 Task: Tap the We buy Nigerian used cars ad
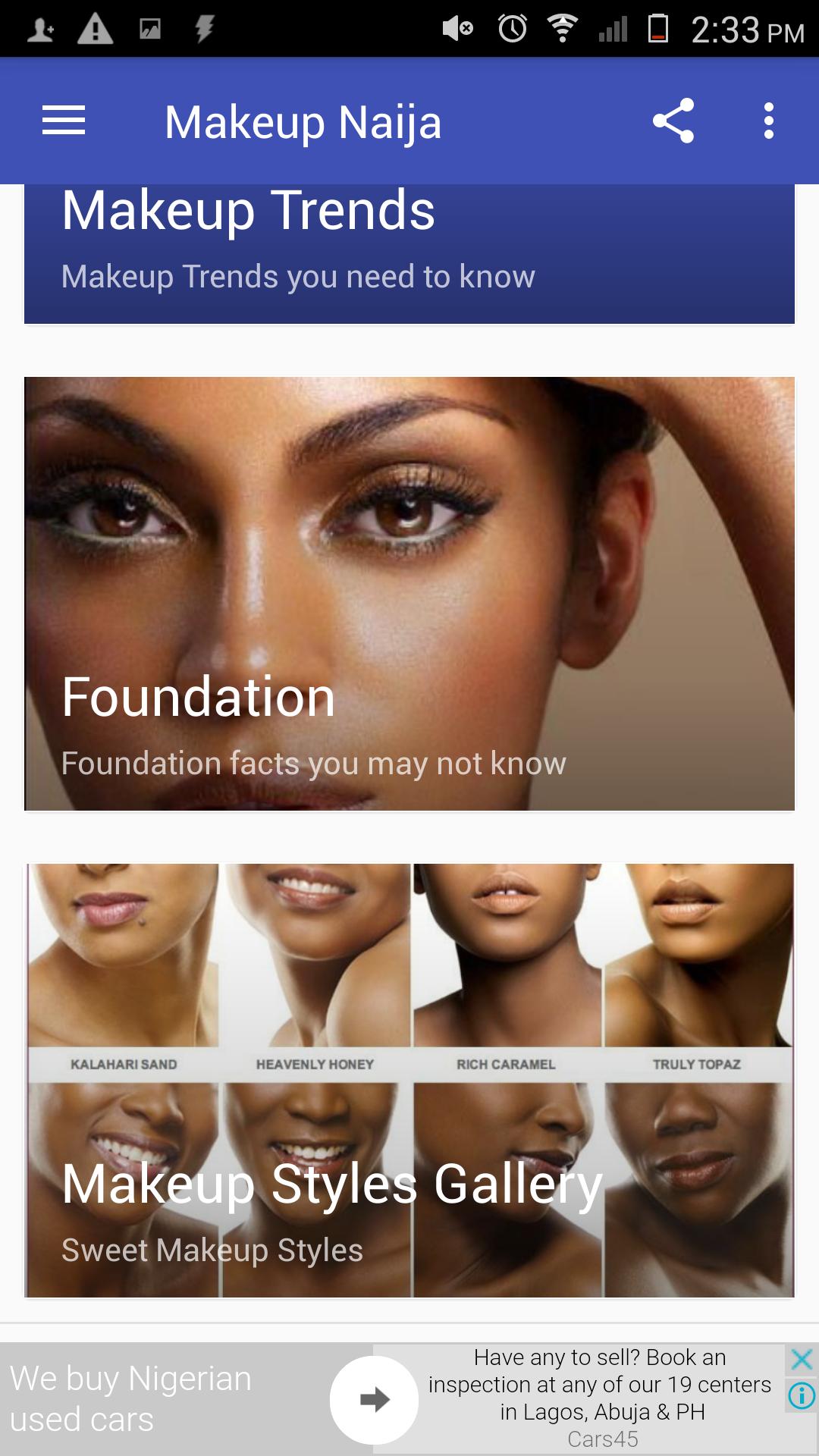136,1399
